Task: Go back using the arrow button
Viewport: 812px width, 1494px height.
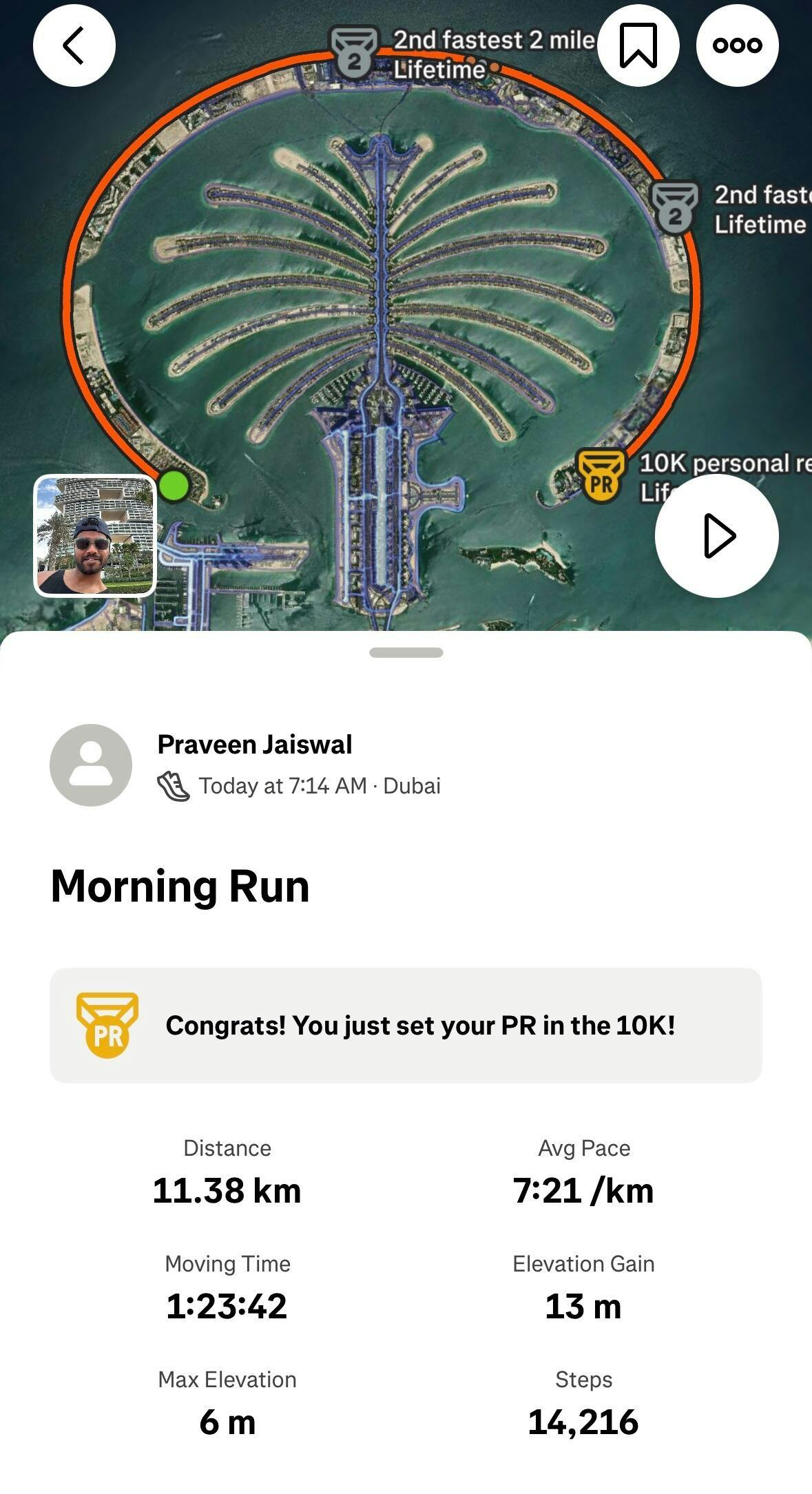Action: [74, 45]
